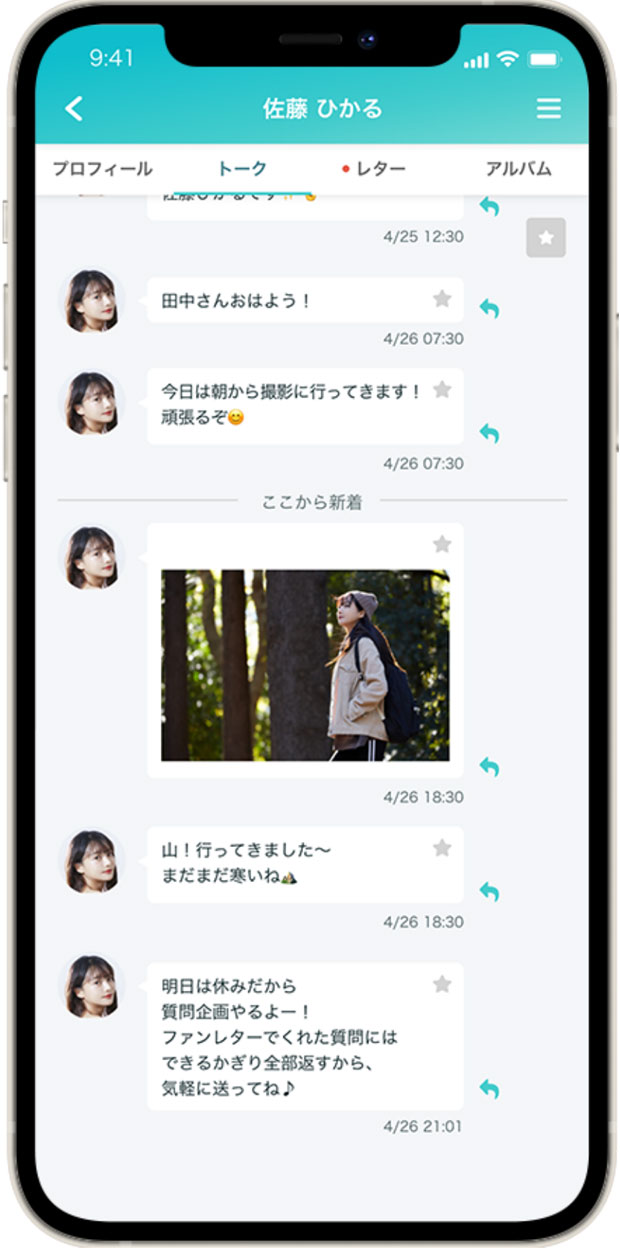Star the forest photo message
620x1250 pixels.
coord(442,544)
